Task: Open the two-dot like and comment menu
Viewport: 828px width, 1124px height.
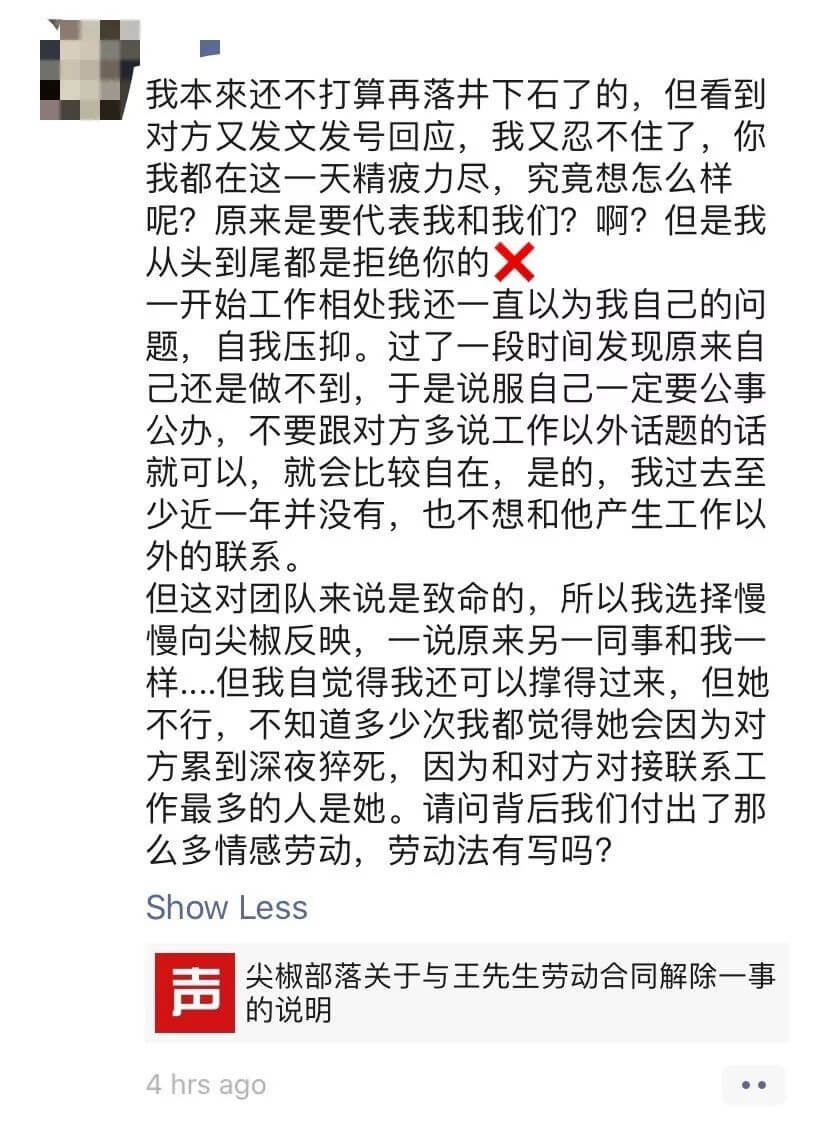Action: point(753,1085)
